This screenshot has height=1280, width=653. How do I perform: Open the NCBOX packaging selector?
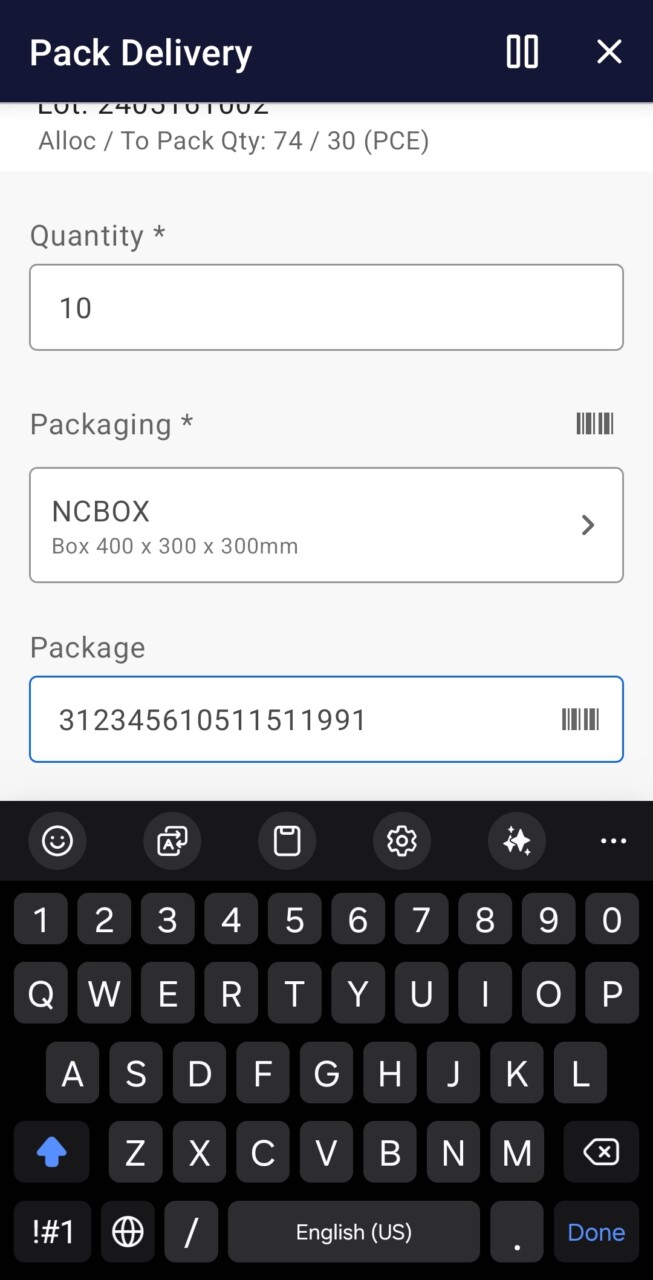[x=326, y=525]
